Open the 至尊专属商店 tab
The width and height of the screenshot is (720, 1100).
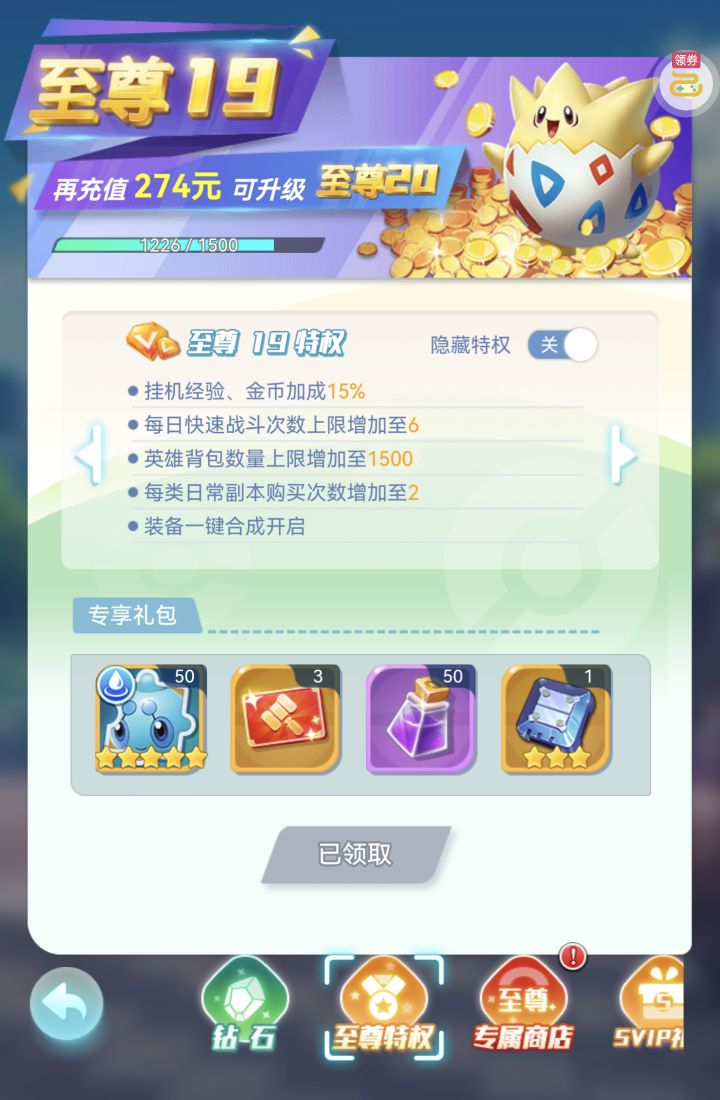pyautogui.click(x=523, y=1005)
